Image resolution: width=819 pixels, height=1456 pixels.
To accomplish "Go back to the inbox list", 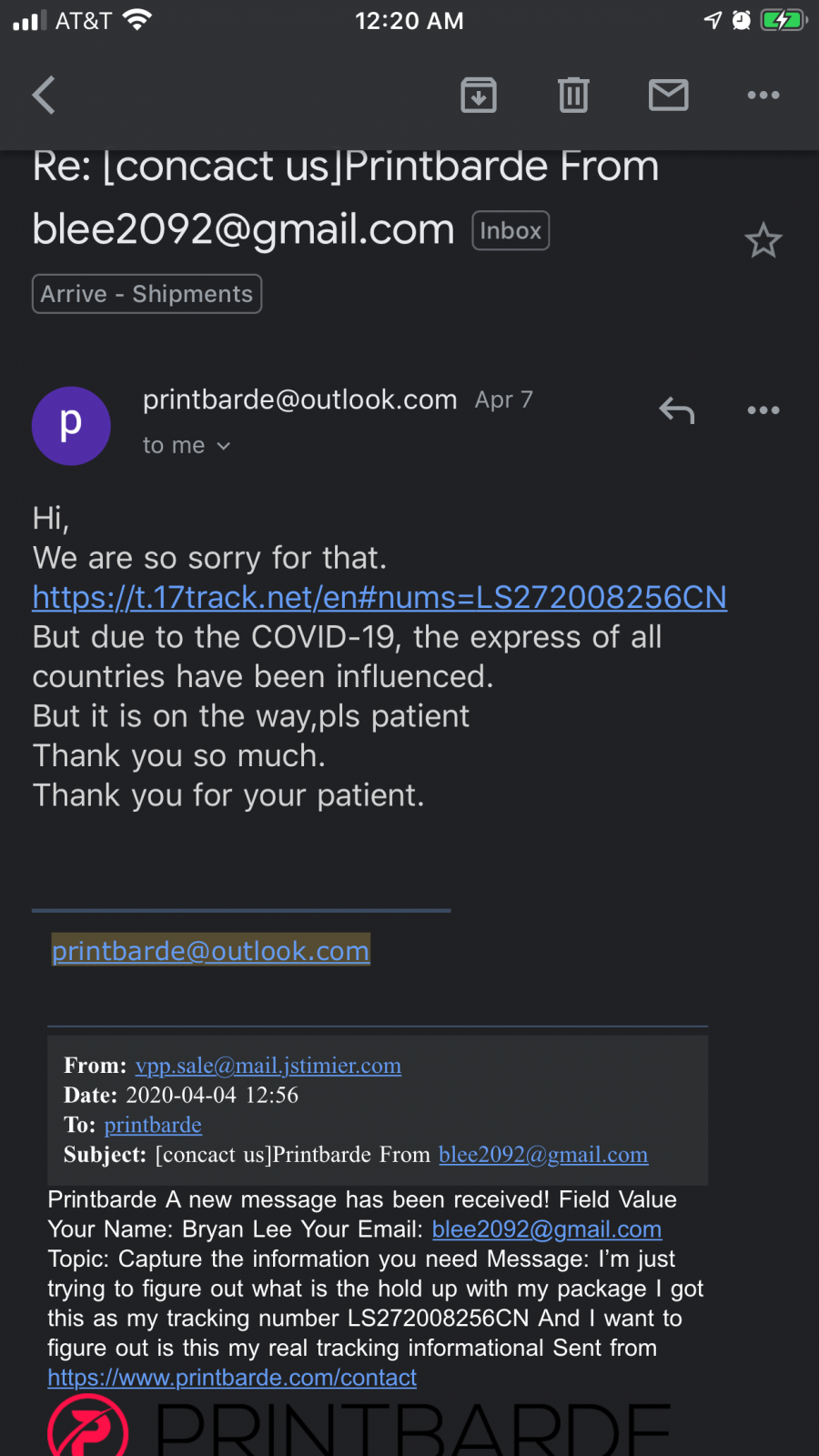I will (44, 95).
